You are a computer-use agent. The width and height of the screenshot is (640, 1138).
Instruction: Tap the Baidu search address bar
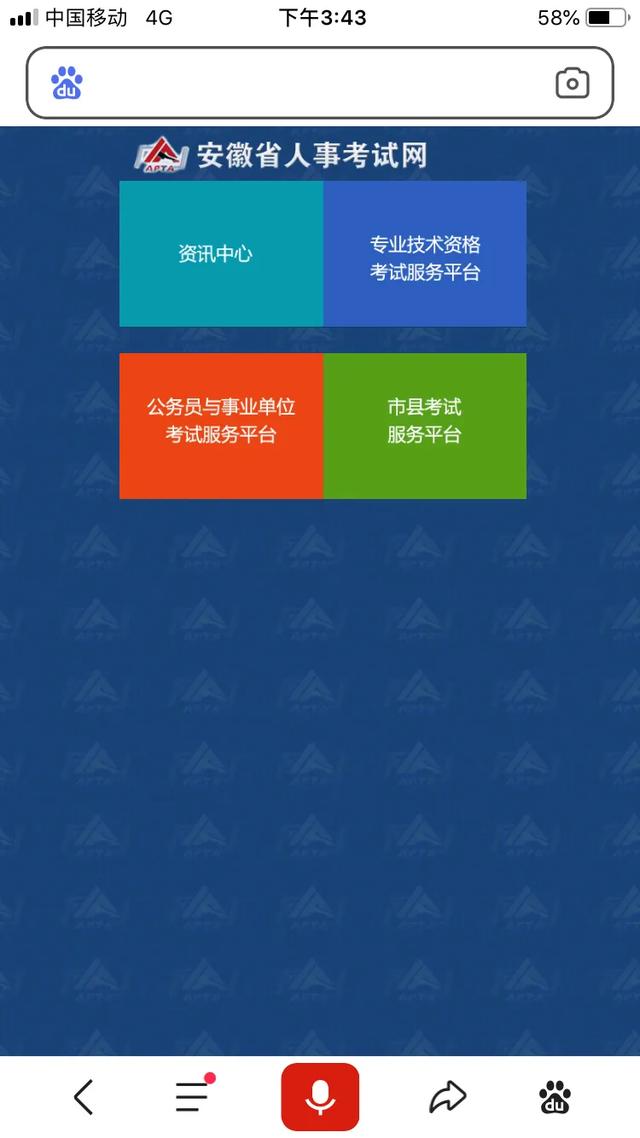point(310,83)
